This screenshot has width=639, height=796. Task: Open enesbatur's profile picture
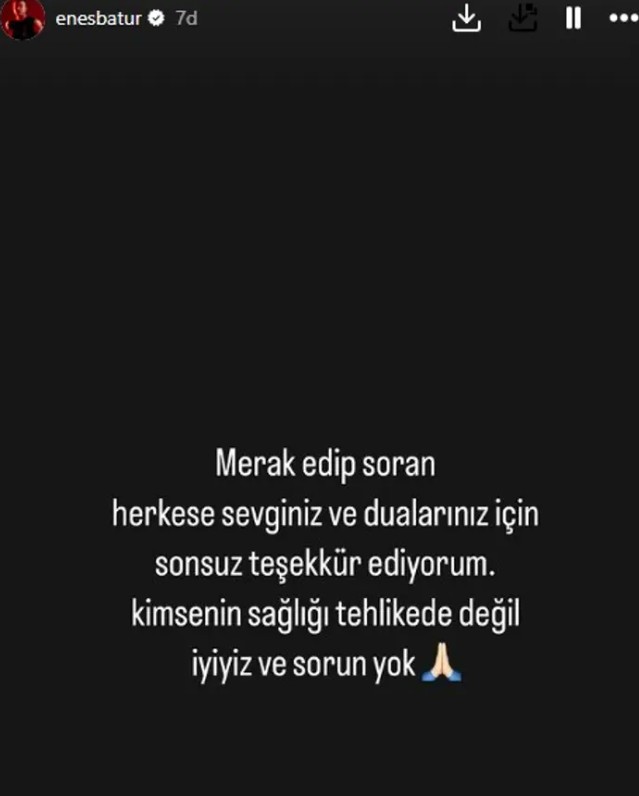click(x=22, y=19)
